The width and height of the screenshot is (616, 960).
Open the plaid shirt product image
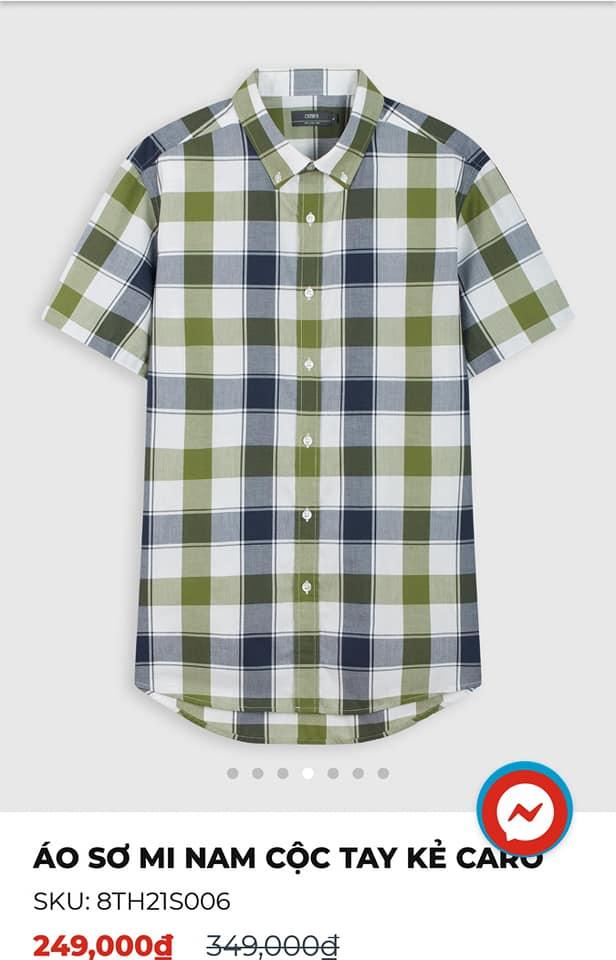(308, 400)
